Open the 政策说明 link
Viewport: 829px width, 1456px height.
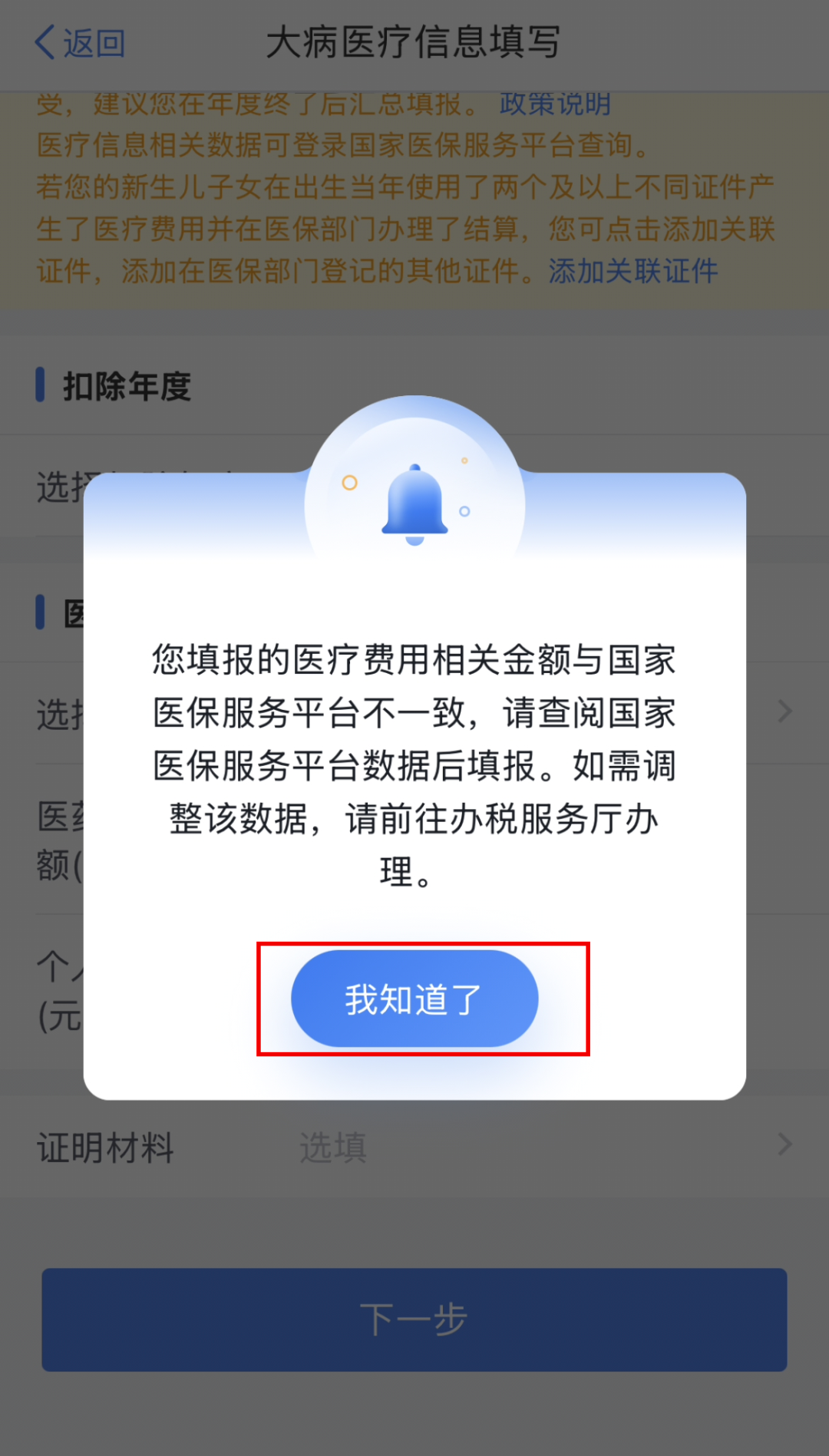pyautogui.click(x=555, y=104)
